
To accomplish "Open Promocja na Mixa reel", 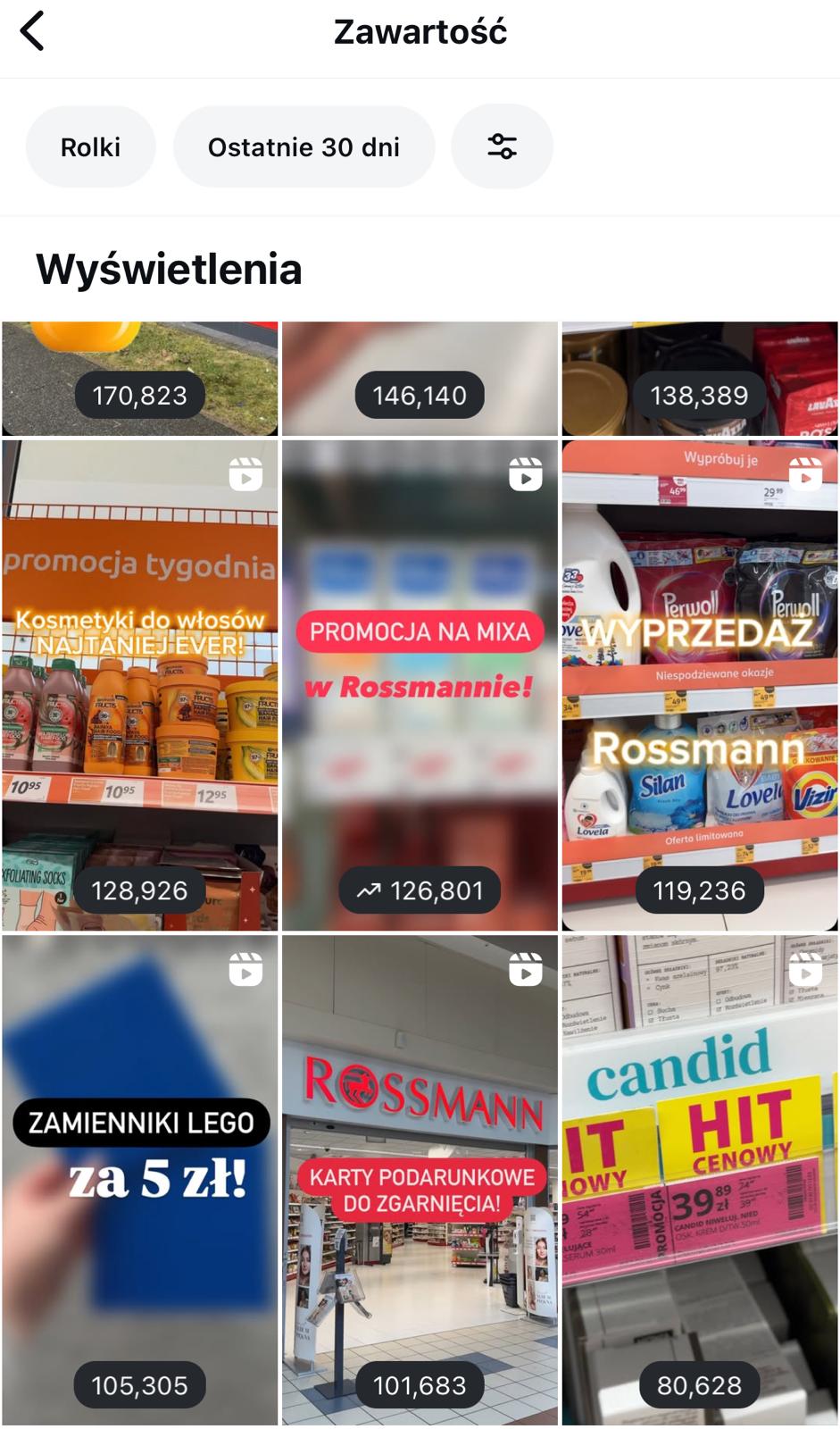I will pyautogui.click(x=420, y=685).
